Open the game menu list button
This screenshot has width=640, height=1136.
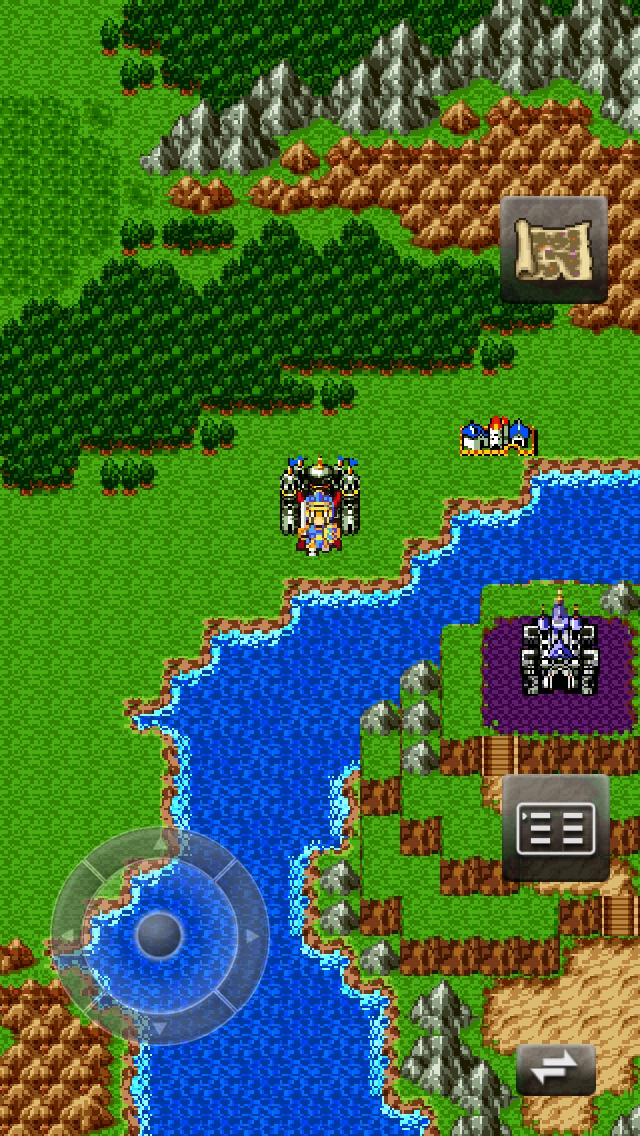(x=555, y=828)
